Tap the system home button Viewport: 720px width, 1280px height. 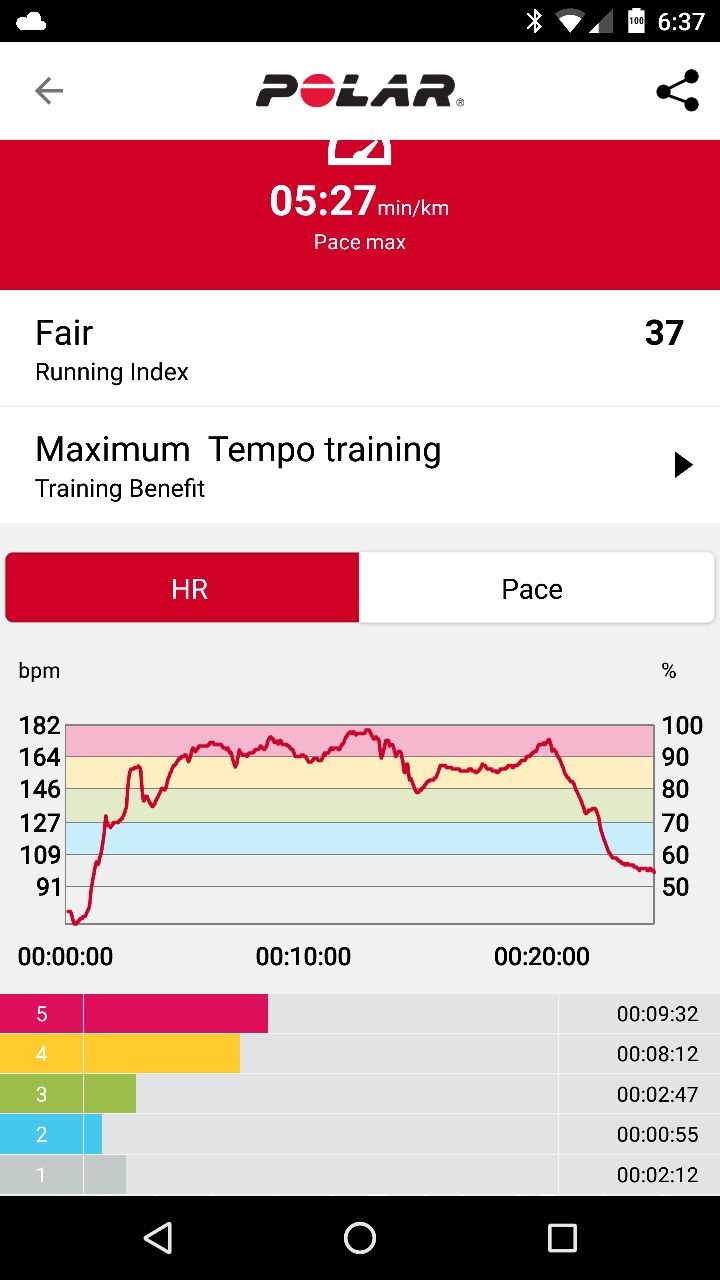click(360, 1238)
